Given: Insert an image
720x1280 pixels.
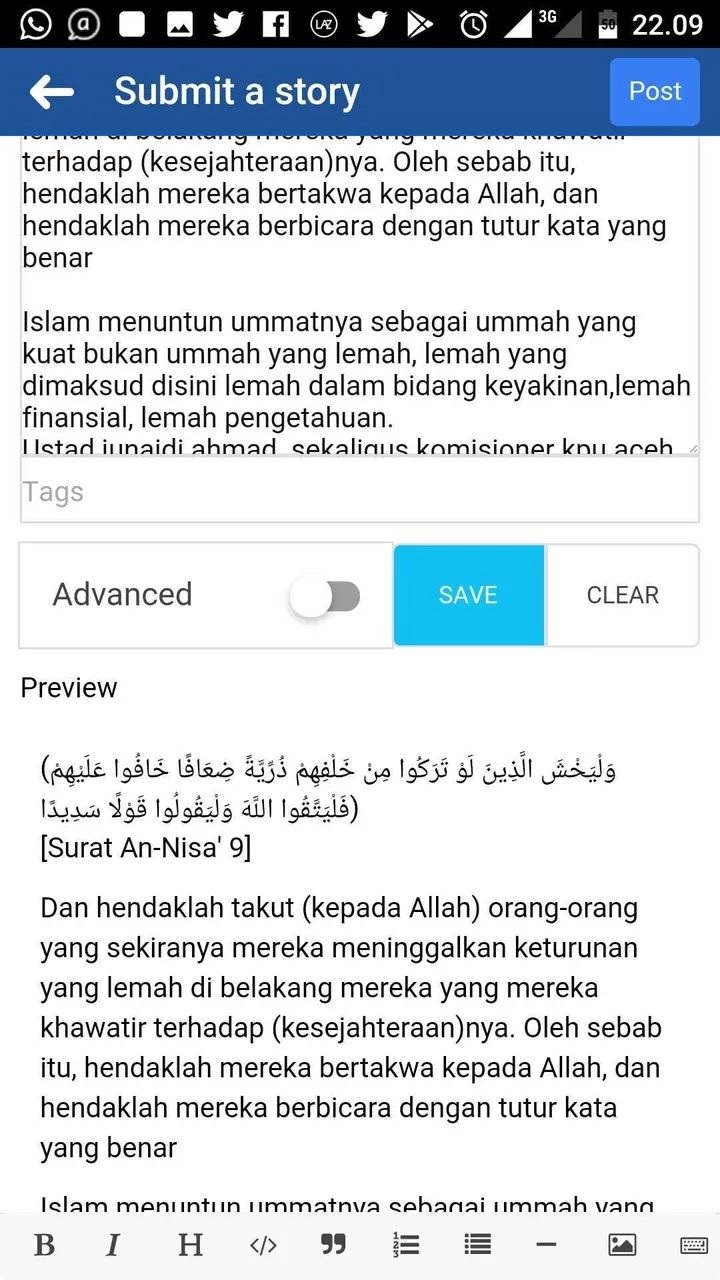Looking at the screenshot, I should click(622, 1245).
